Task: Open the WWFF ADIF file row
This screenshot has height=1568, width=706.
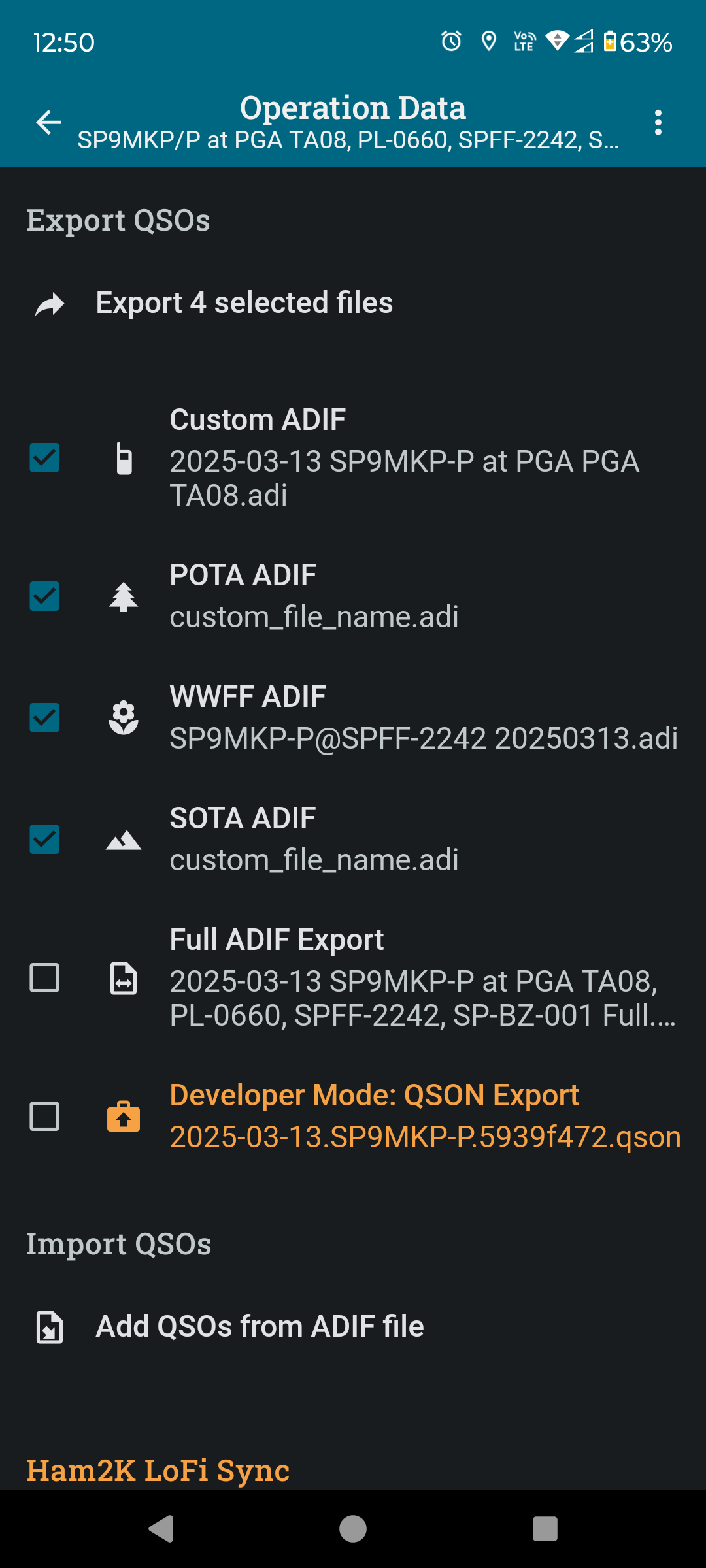Action: [353, 717]
